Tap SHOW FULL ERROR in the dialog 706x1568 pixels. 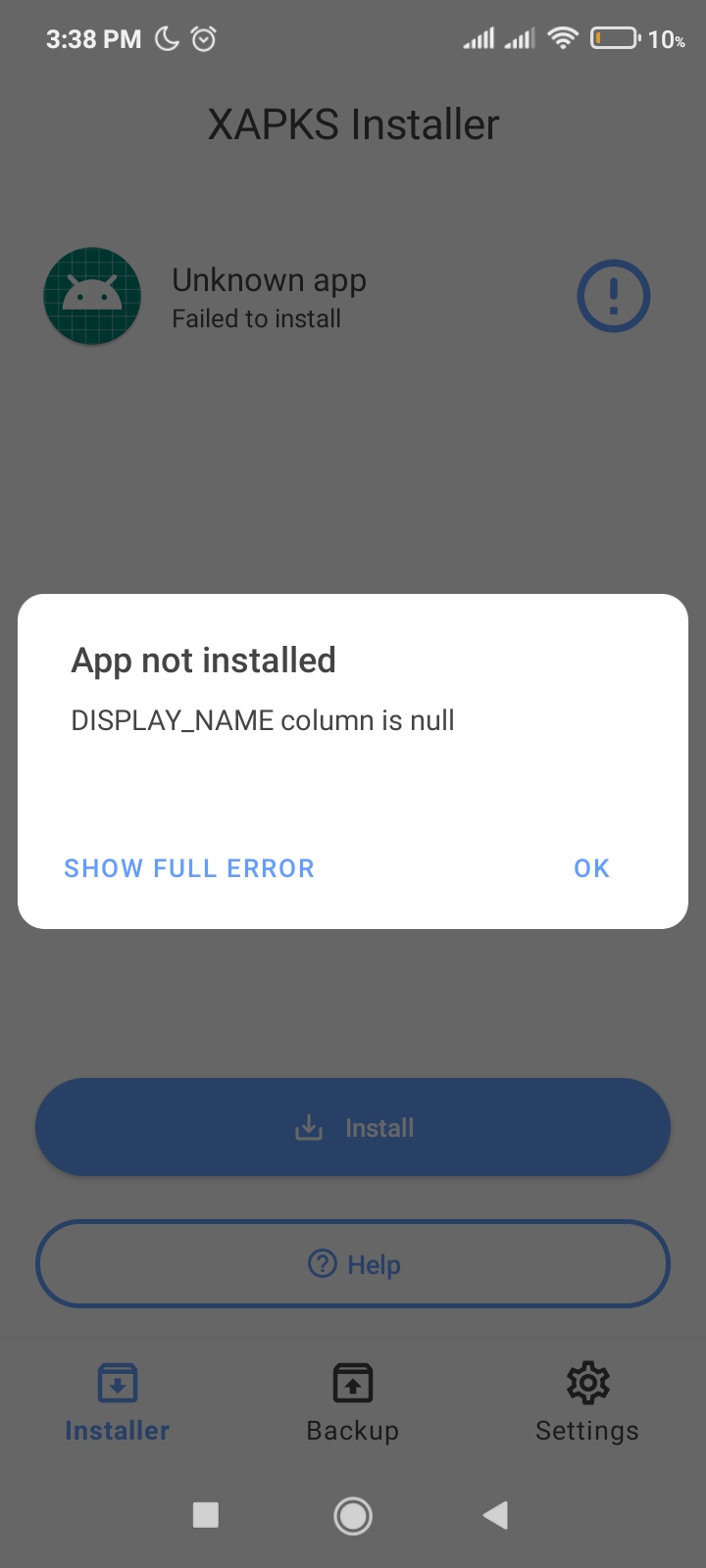coord(189,868)
